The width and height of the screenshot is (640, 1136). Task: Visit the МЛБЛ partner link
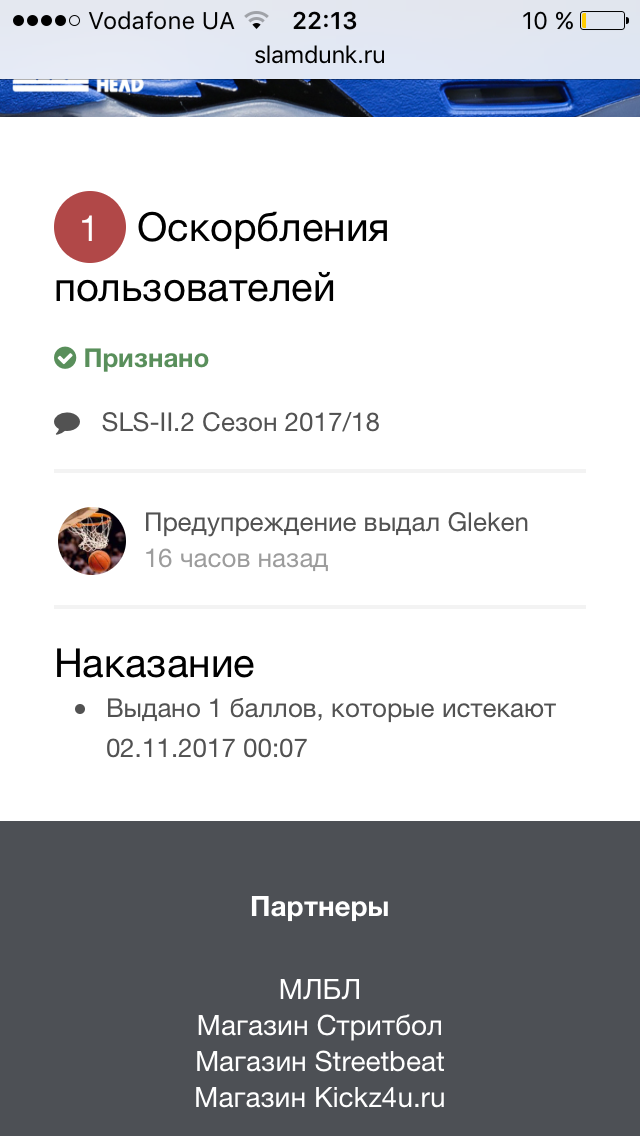pyautogui.click(x=320, y=989)
